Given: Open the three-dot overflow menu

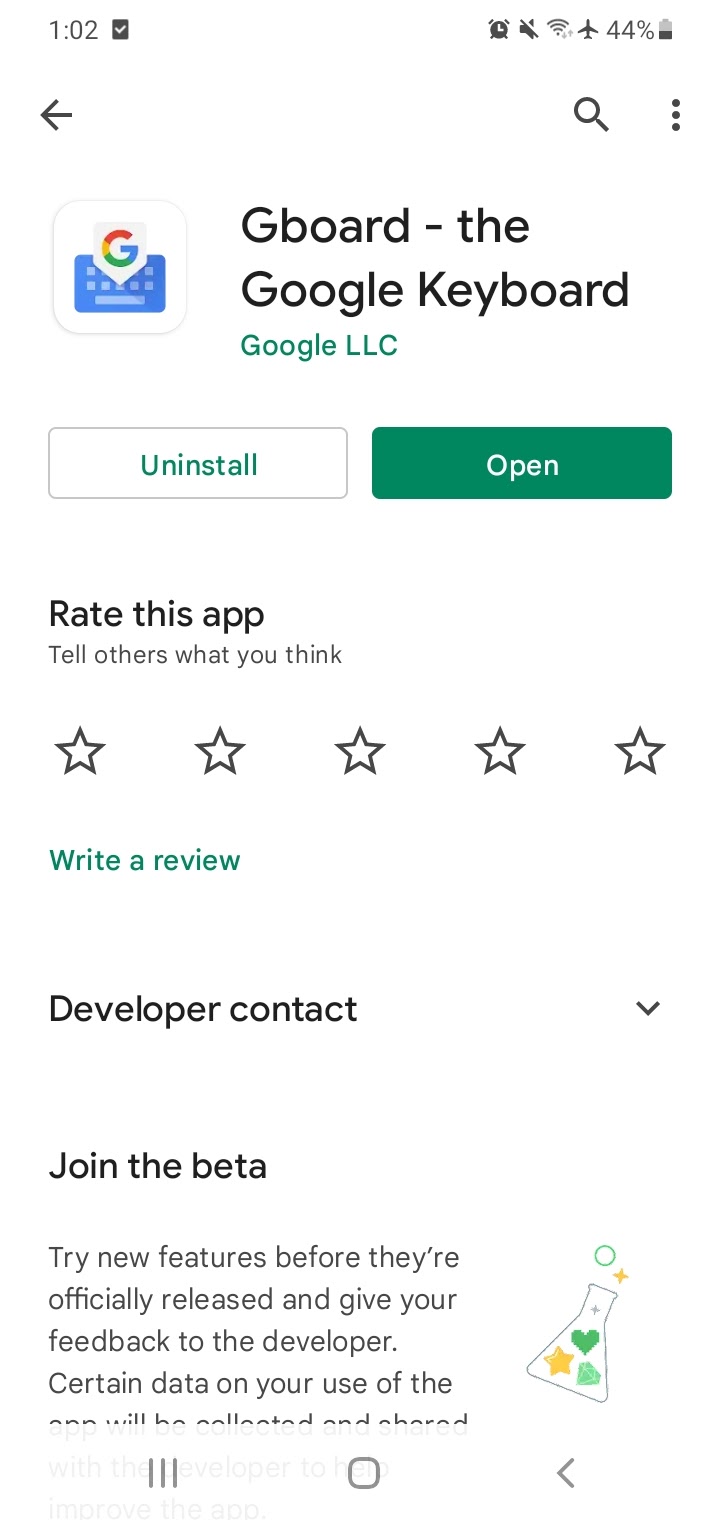Looking at the screenshot, I should pyautogui.click(x=676, y=116).
